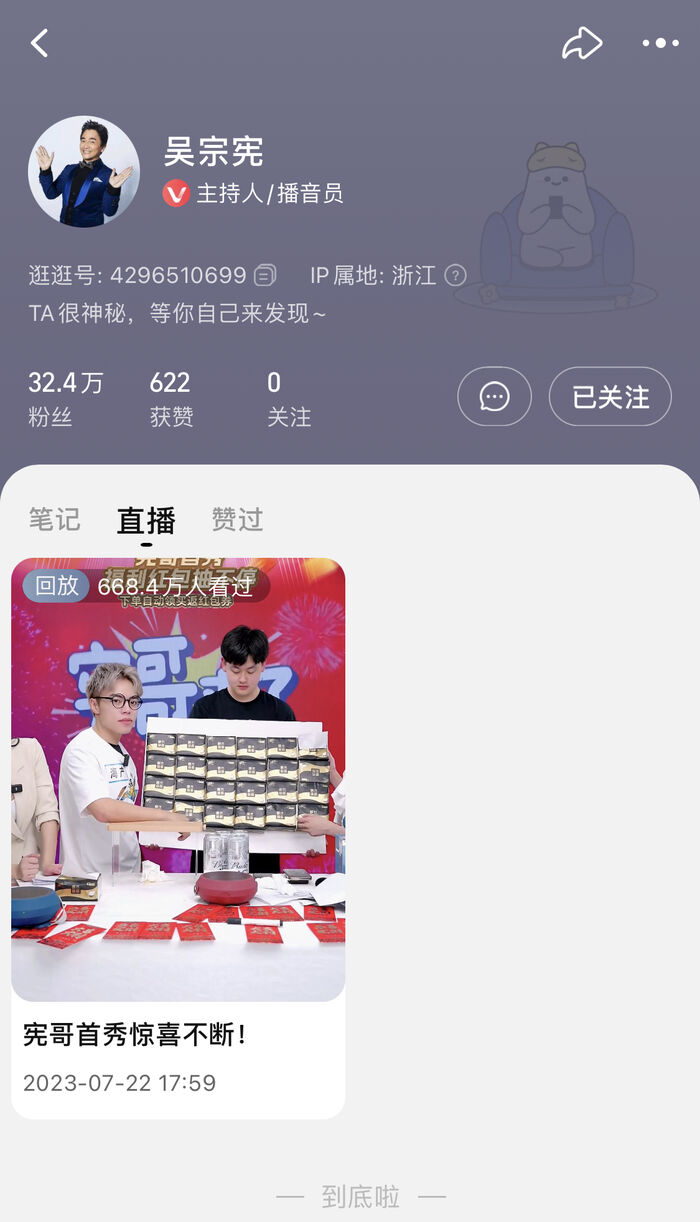This screenshot has height=1222, width=700.
Task: Copy the 逛逛号 ID number
Action: tap(265, 275)
